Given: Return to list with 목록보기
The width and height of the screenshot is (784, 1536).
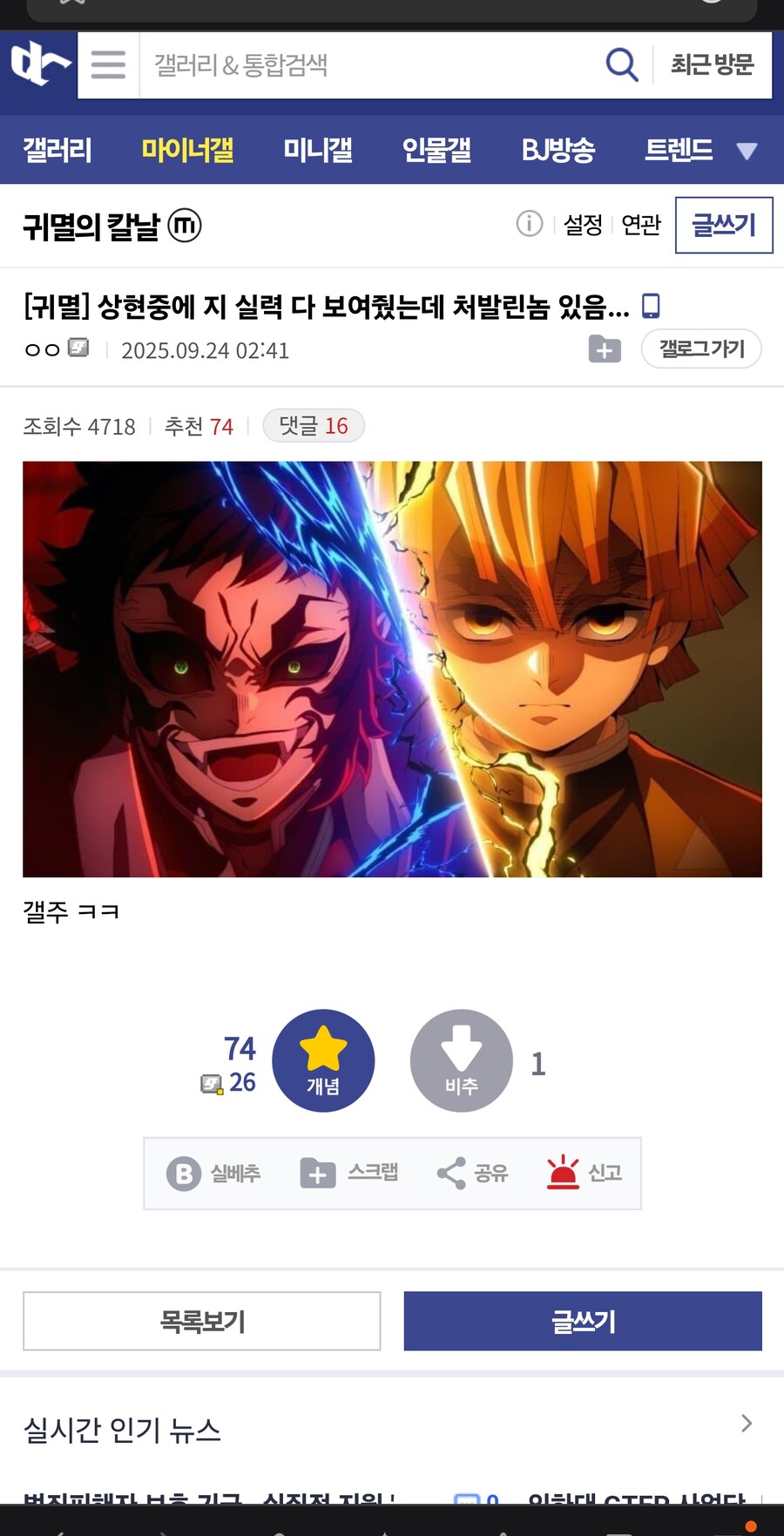Looking at the screenshot, I should coord(202,1321).
